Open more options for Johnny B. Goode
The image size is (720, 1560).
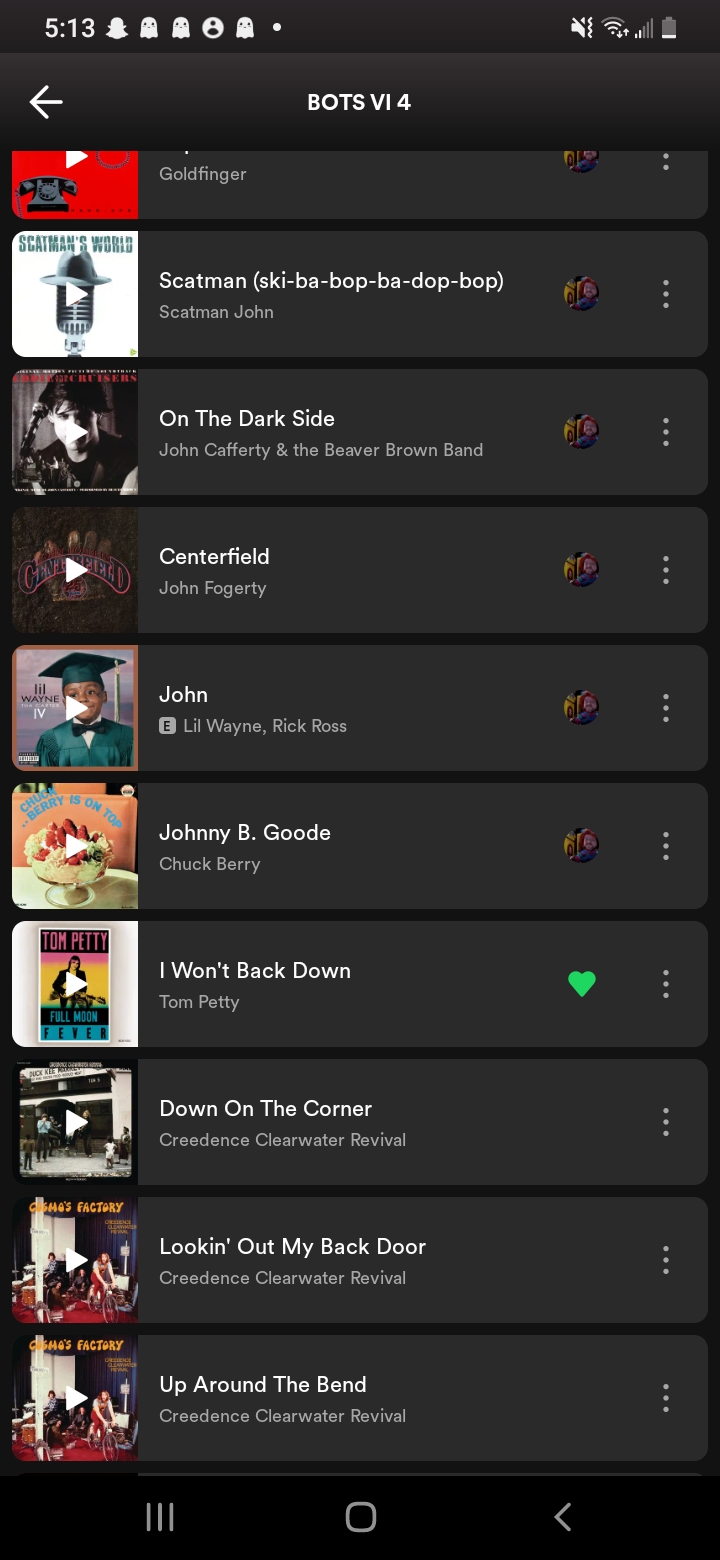pyautogui.click(x=666, y=846)
